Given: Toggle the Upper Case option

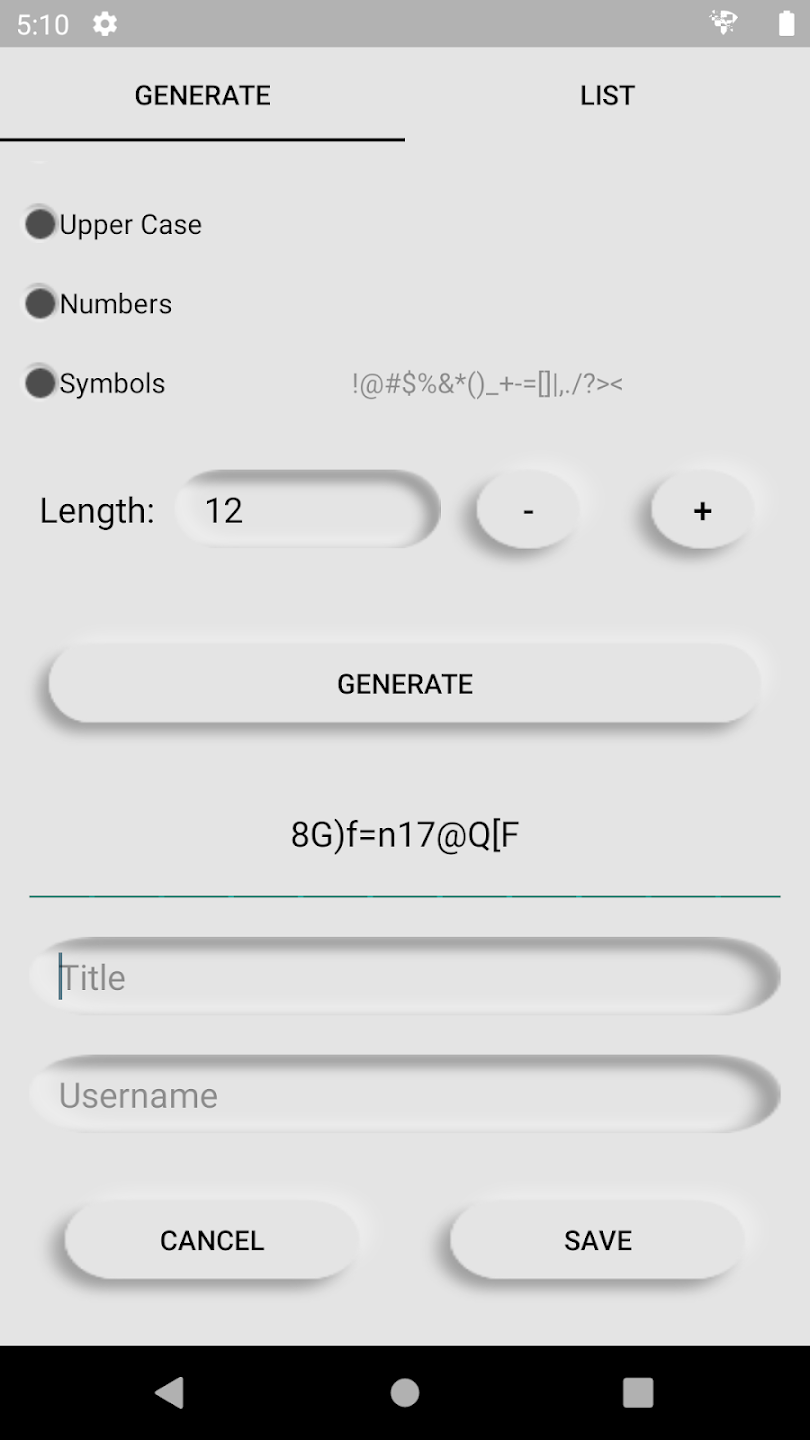Looking at the screenshot, I should (x=114, y=224).
